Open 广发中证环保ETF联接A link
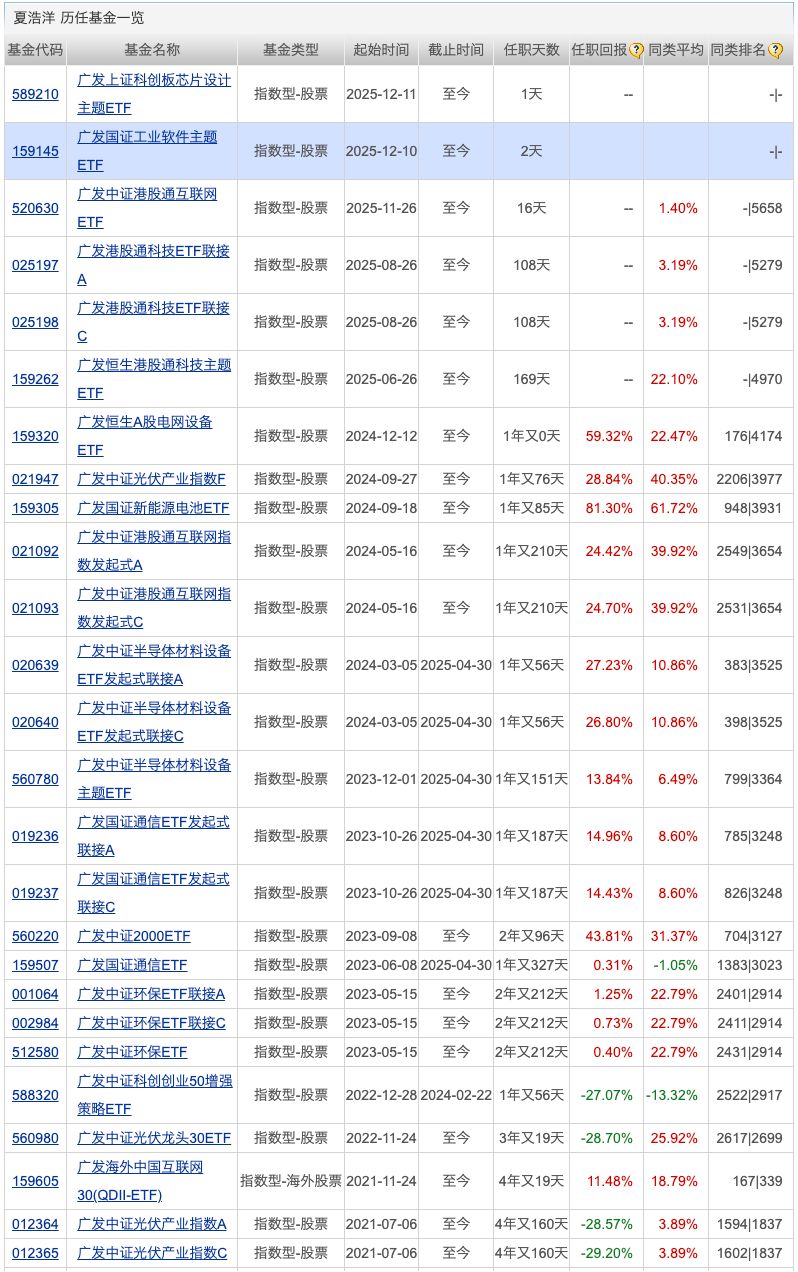 (151, 994)
